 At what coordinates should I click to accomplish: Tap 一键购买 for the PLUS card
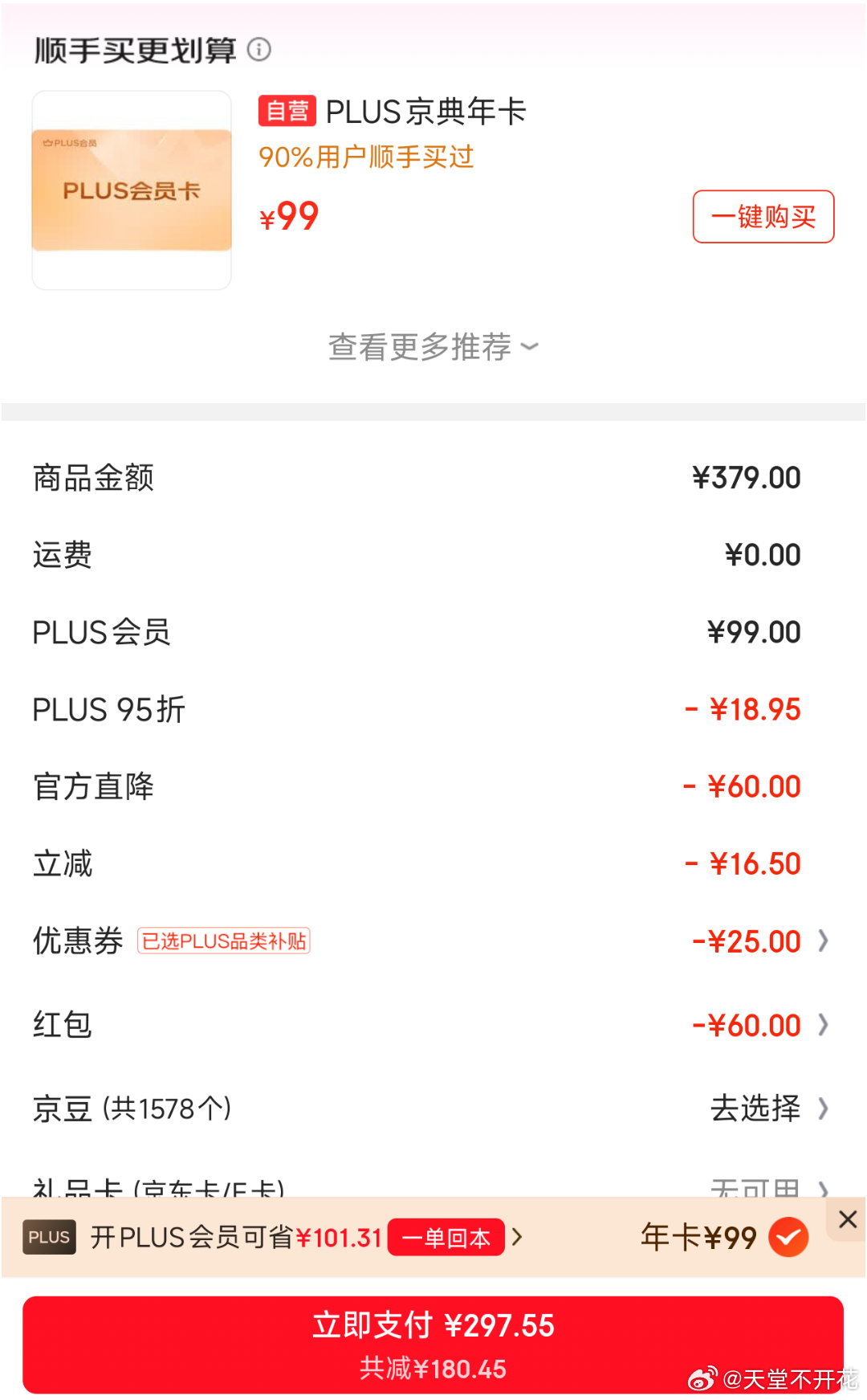point(763,217)
